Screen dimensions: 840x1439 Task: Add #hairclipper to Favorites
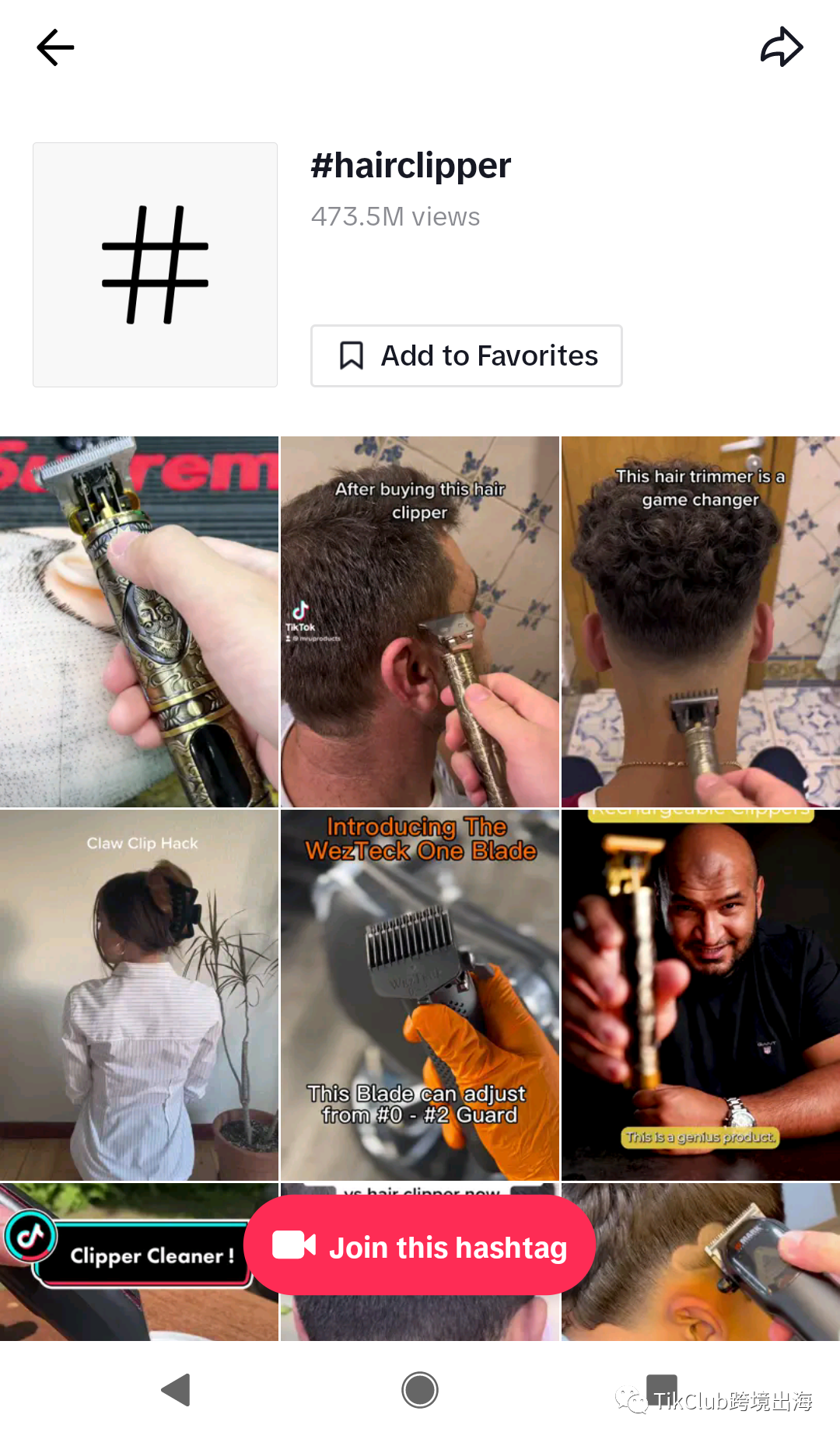coord(466,355)
